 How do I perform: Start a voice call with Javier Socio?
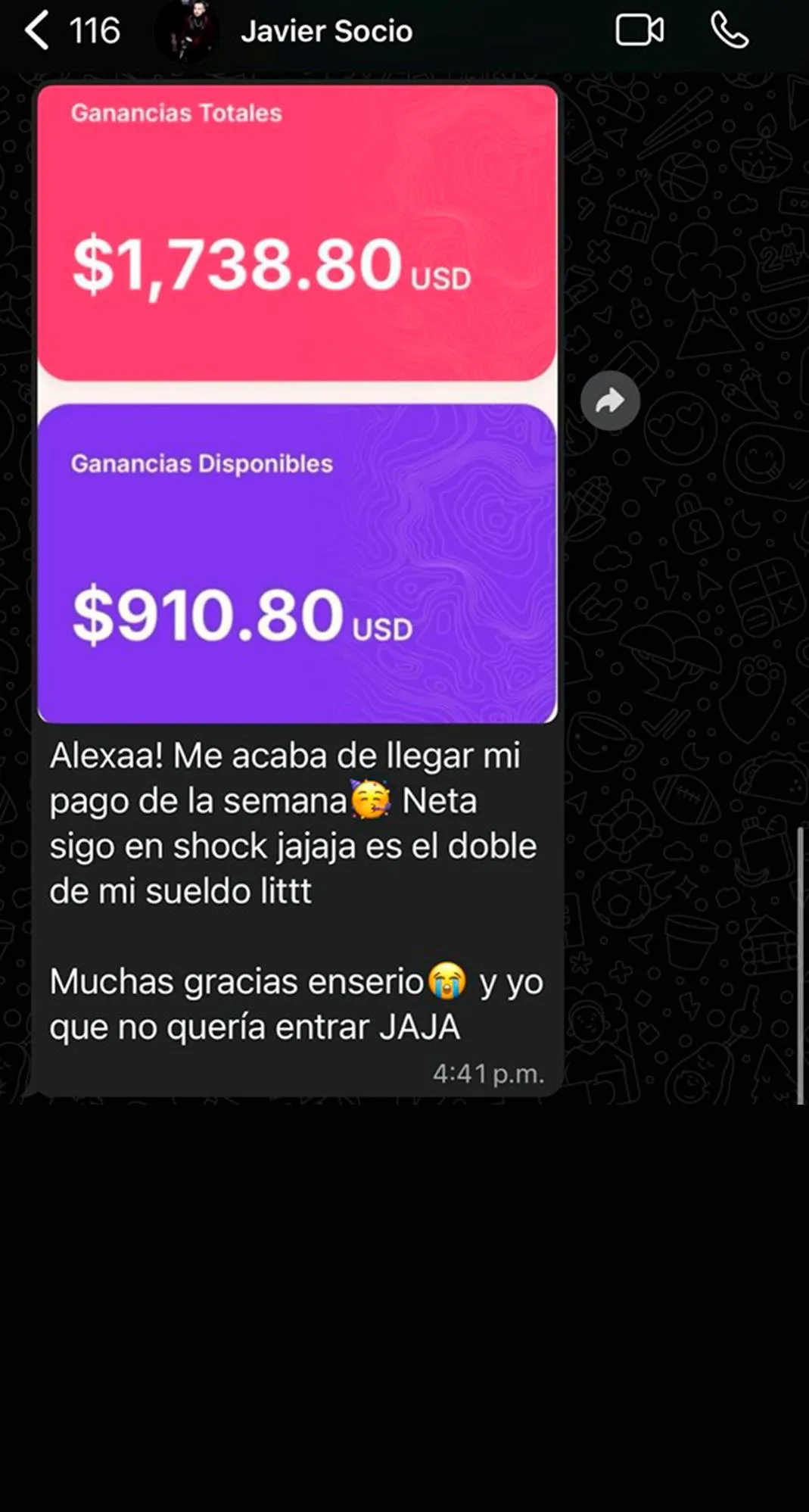coord(730,32)
